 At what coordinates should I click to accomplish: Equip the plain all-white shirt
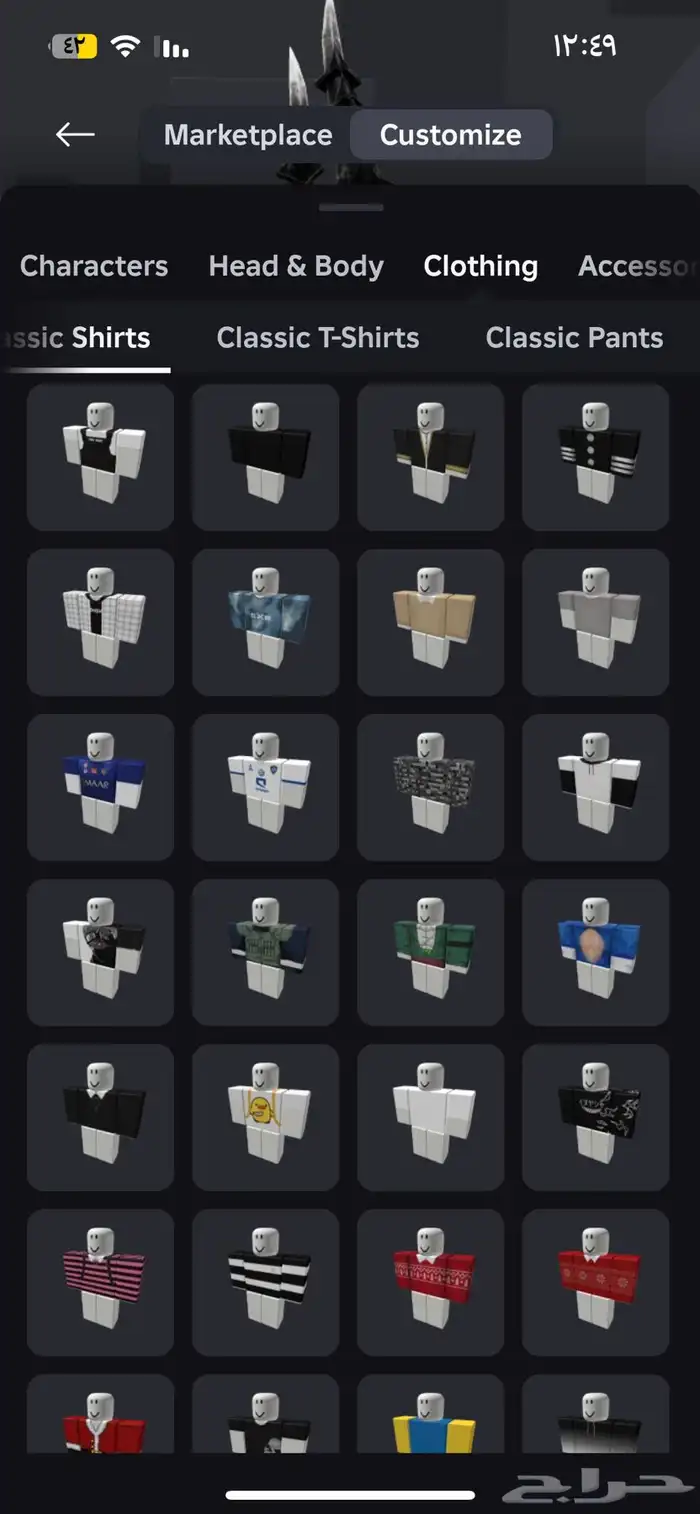tap(430, 1117)
